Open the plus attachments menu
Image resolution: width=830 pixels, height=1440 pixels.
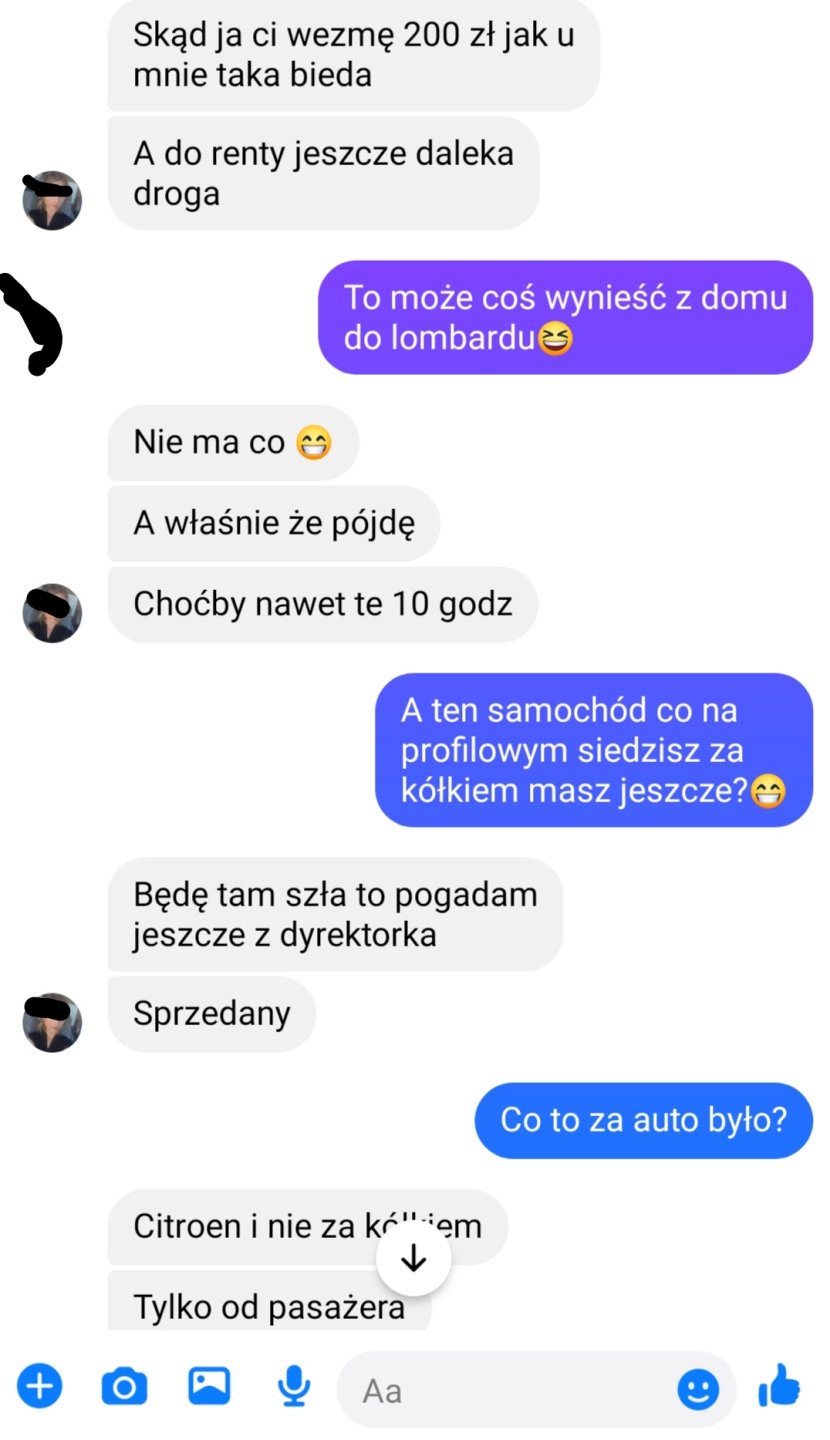pyautogui.click(x=39, y=1387)
